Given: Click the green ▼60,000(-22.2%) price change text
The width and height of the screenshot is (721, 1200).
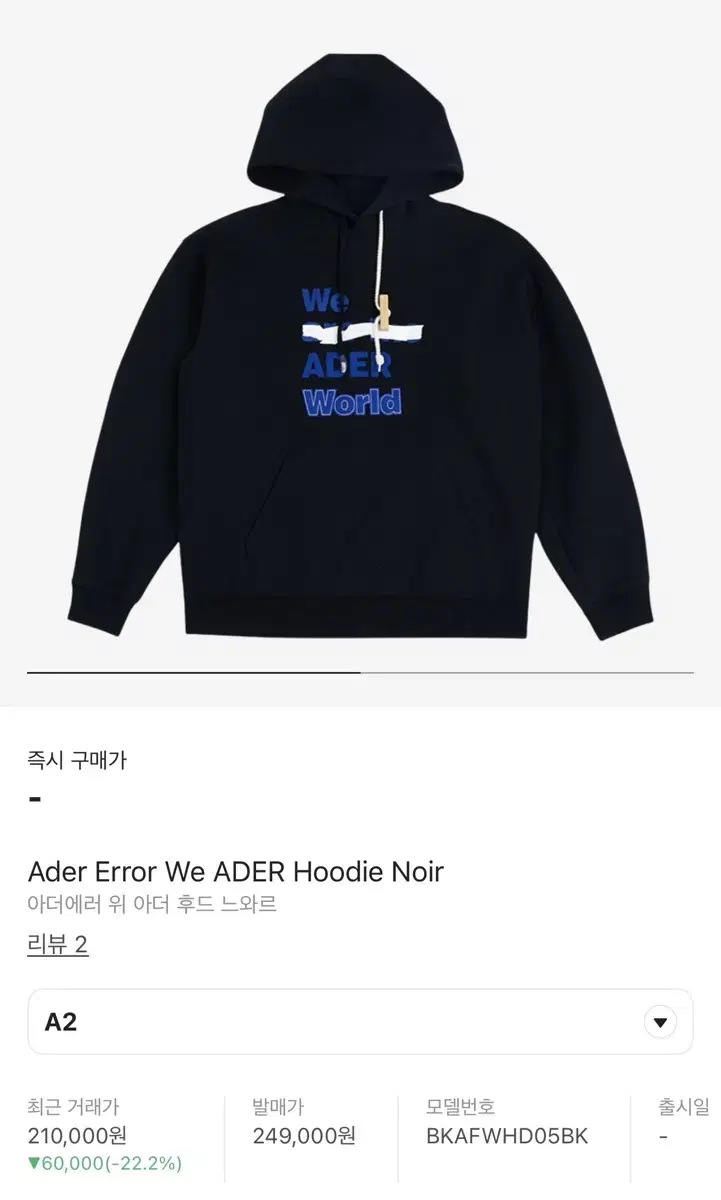Looking at the screenshot, I should pyautogui.click(x=103, y=1164).
